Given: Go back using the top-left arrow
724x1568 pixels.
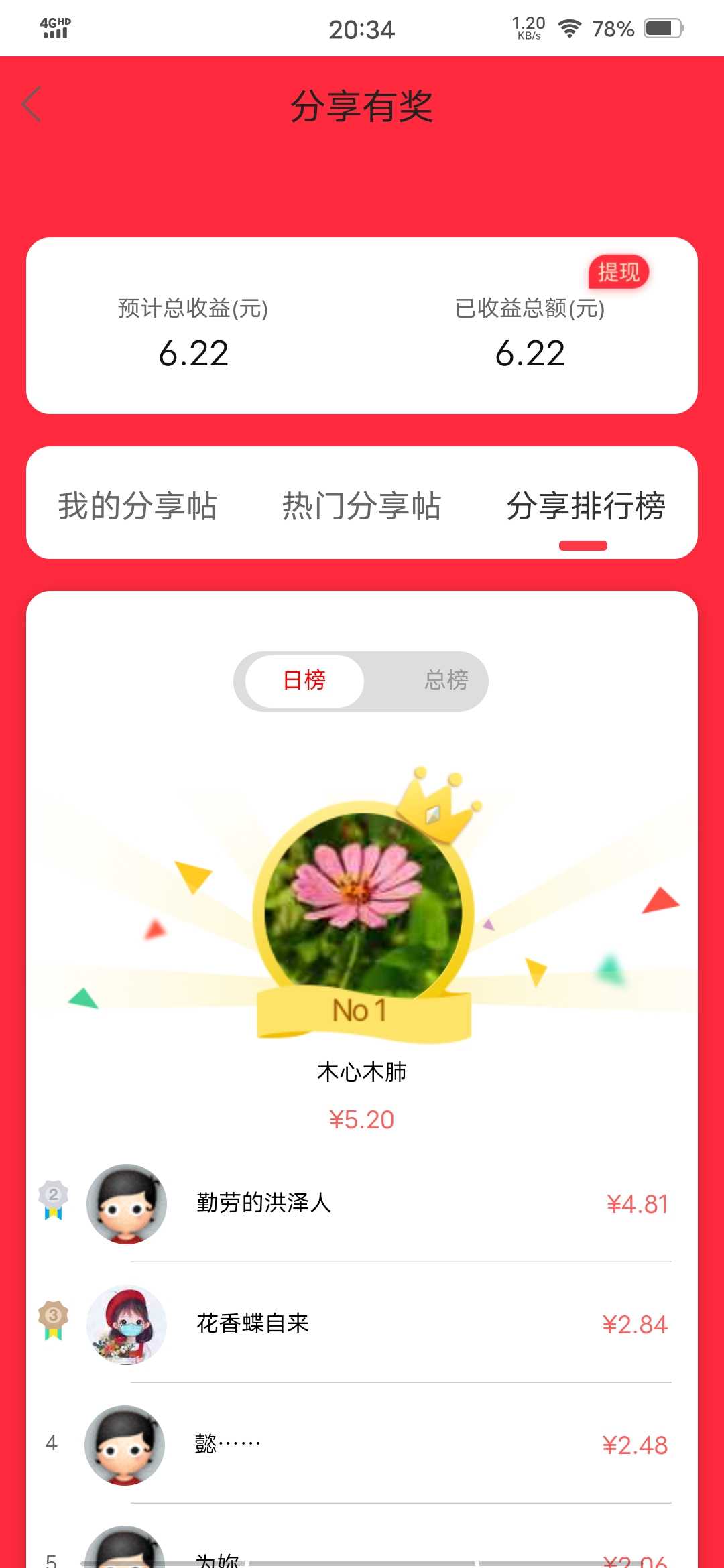Looking at the screenshot, I should [x=32, y=105].
